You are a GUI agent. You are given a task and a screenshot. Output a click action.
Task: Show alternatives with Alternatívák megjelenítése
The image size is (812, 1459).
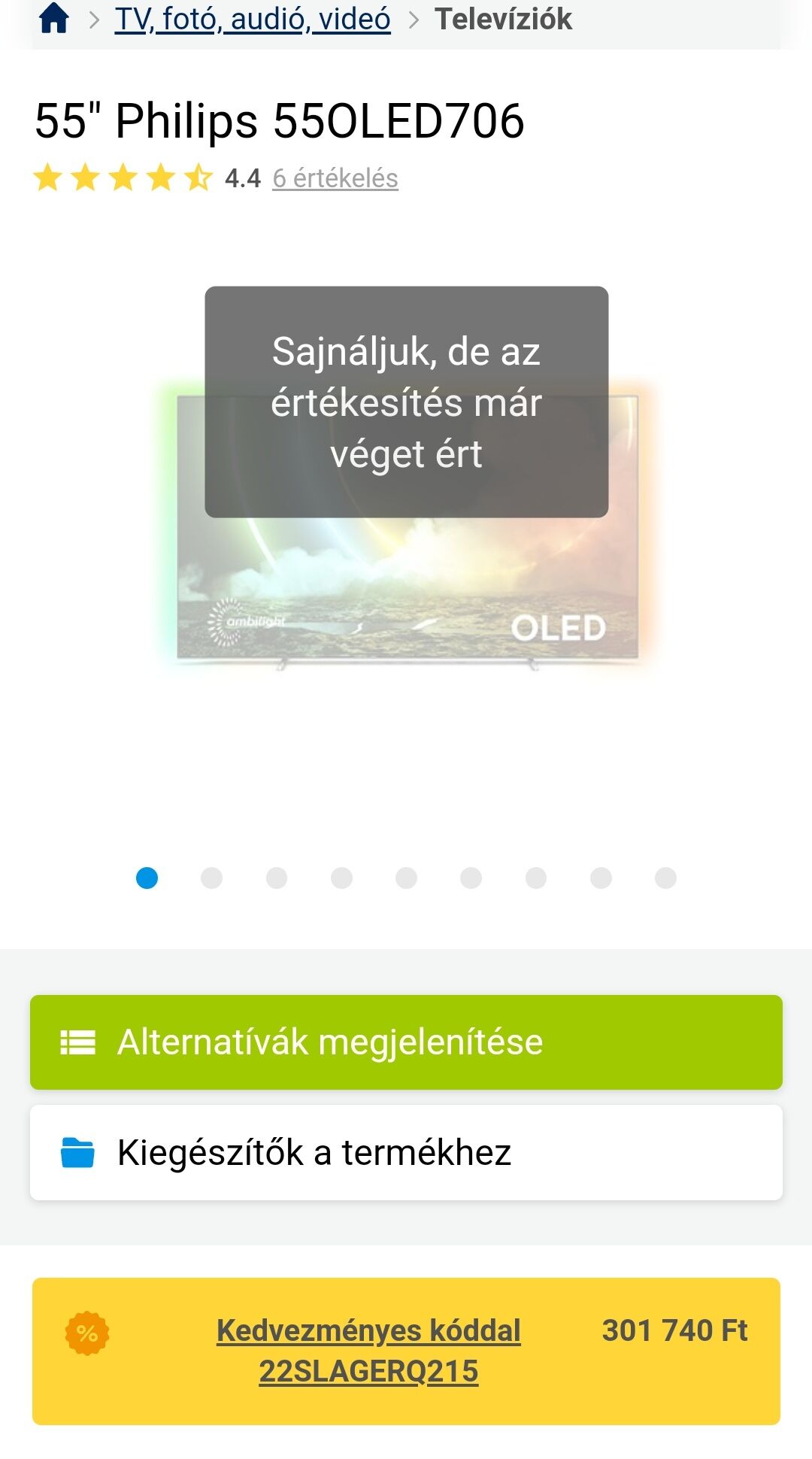[406, 1042]
